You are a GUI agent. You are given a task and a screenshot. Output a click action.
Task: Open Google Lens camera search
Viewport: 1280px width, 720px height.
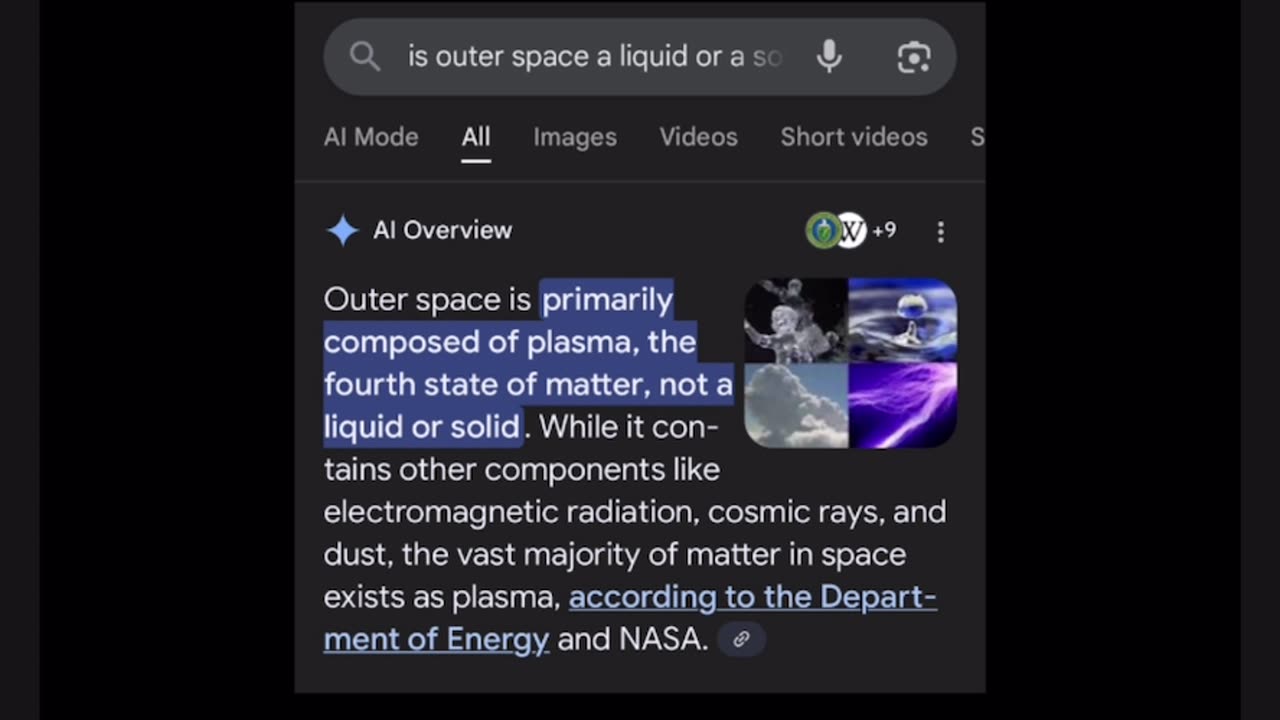click(x=913, y=58)
